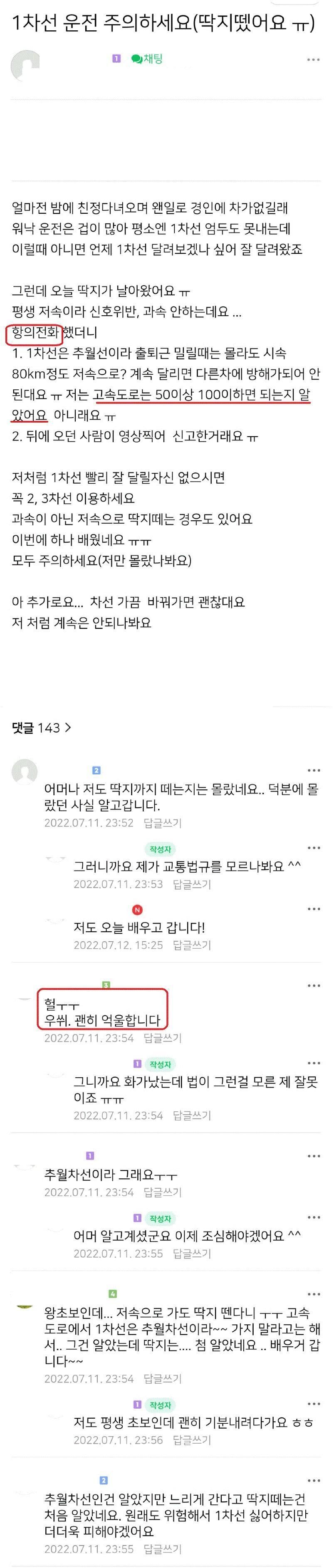Image resolution: width=334 pixels, height=1568 pixels.
Task: Open more options for 추월차선인건 알았지만 comment
Action: 313,1480
